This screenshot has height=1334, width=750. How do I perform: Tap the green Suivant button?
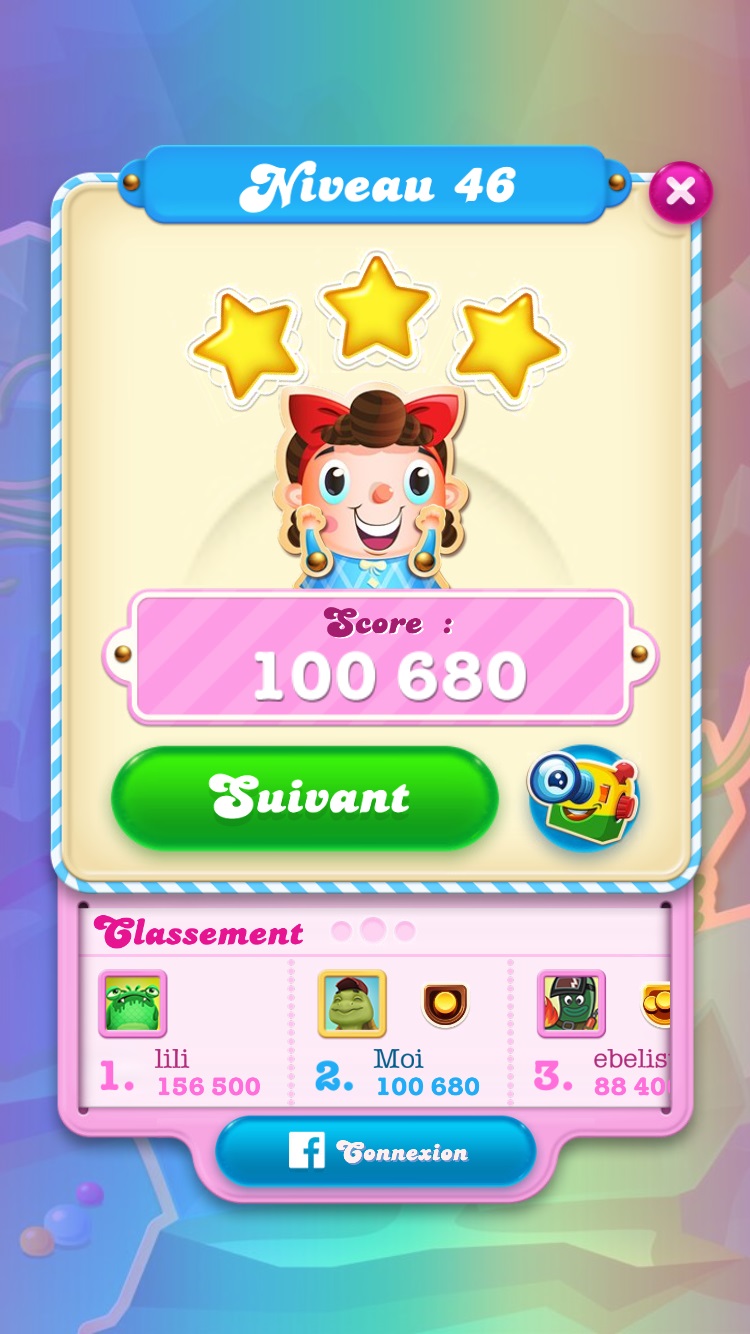pos(305,798)
